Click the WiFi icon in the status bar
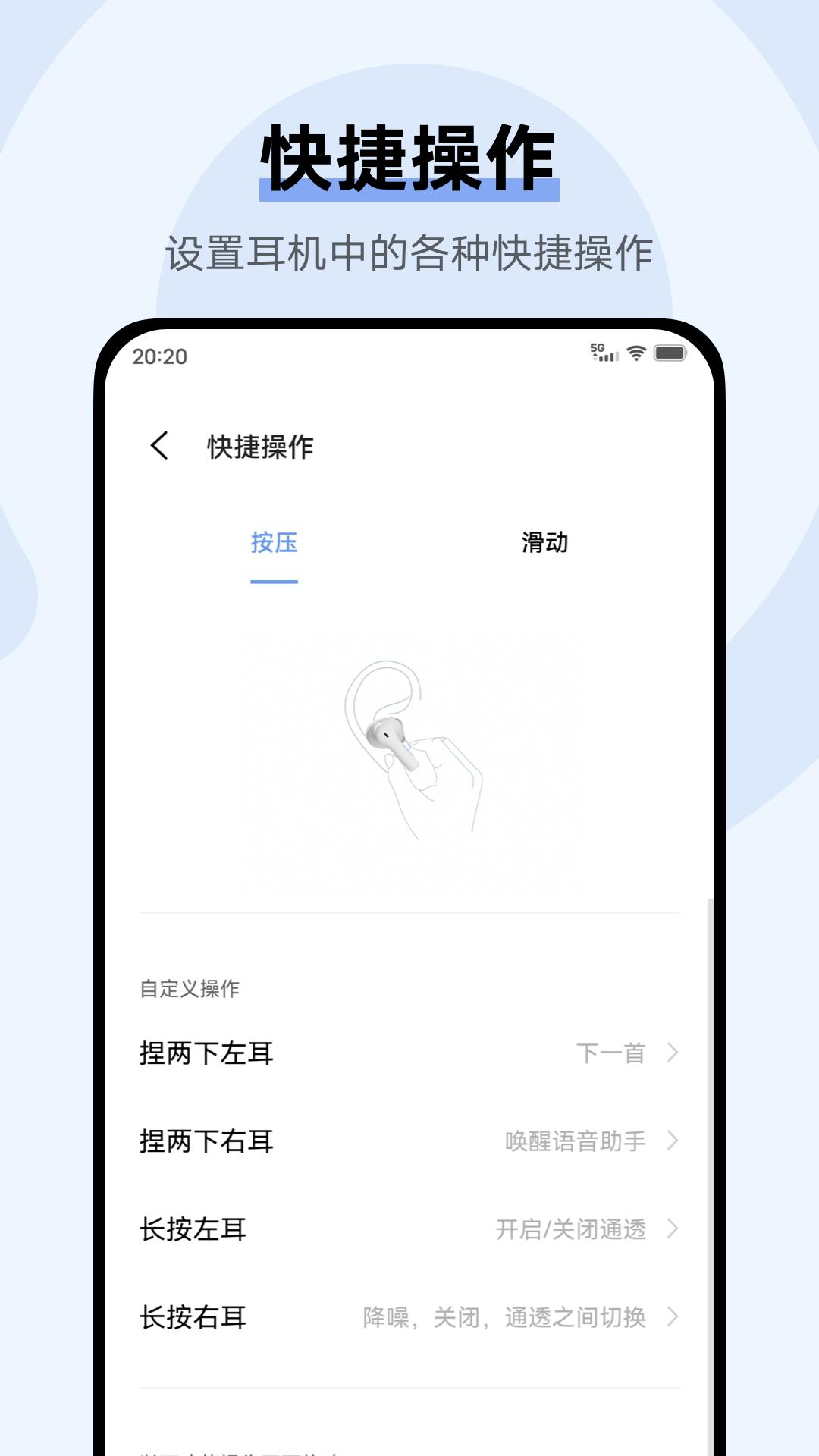The width and height of the screenshot is (819, 1456). coord(635,354)
